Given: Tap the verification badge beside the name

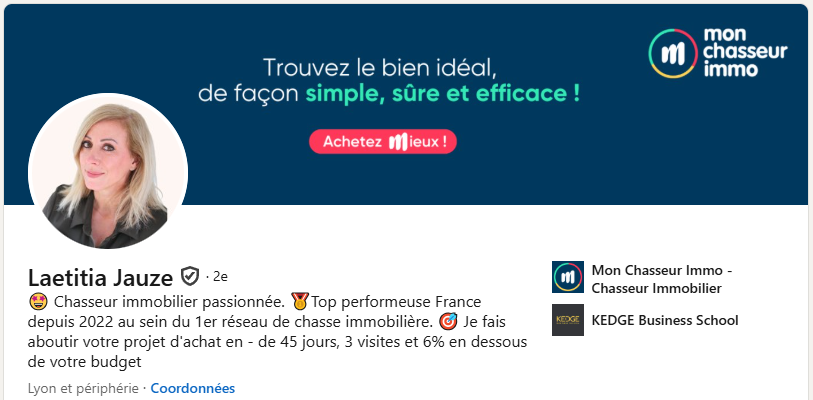Looking at the screenshot, I should pyautogui.click(x=189, y=276).
